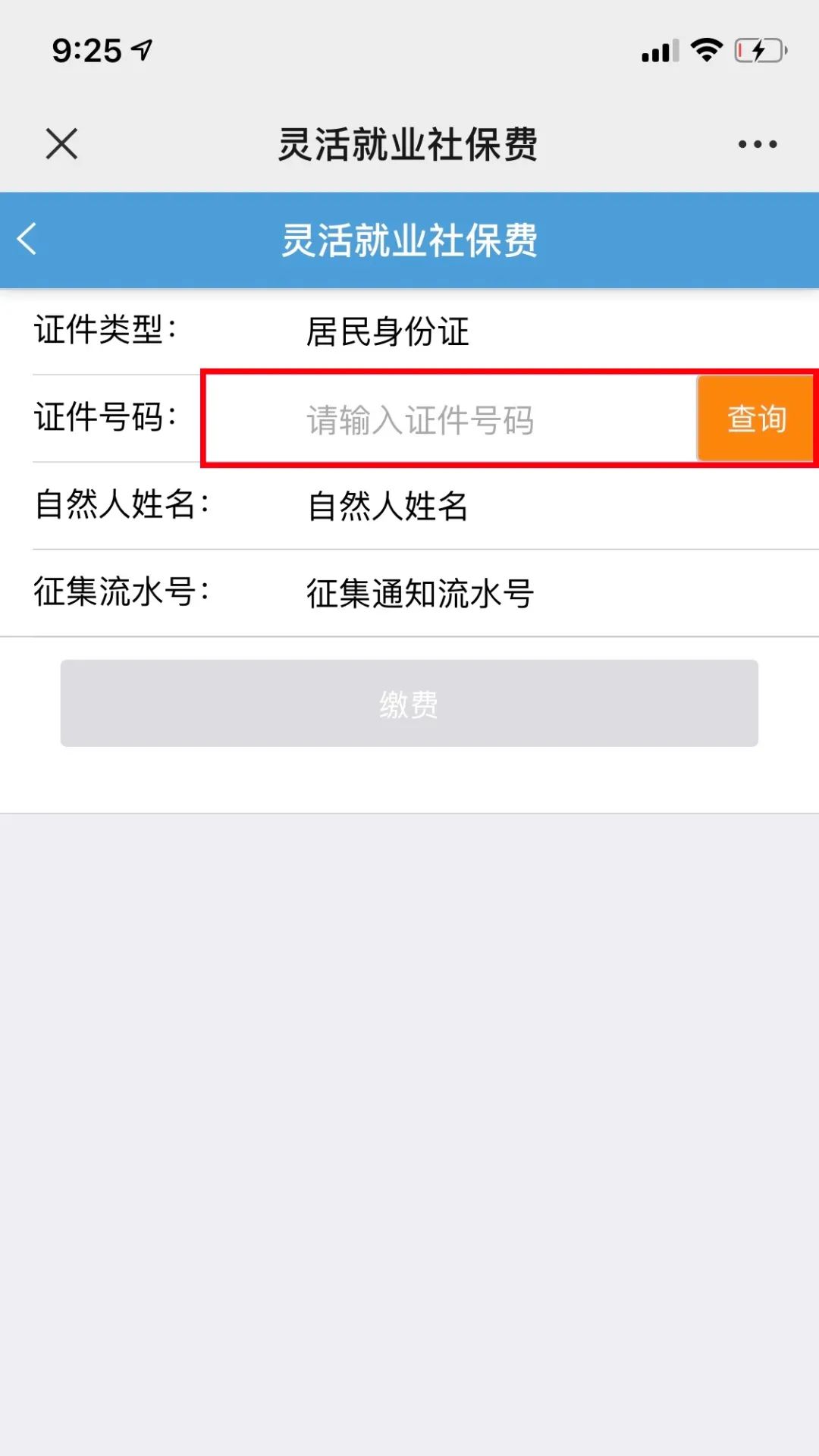Close the mini program with the X icon
Viewport: 819px width, 1456px height.
pyautogui.click(x=61, y=143)
